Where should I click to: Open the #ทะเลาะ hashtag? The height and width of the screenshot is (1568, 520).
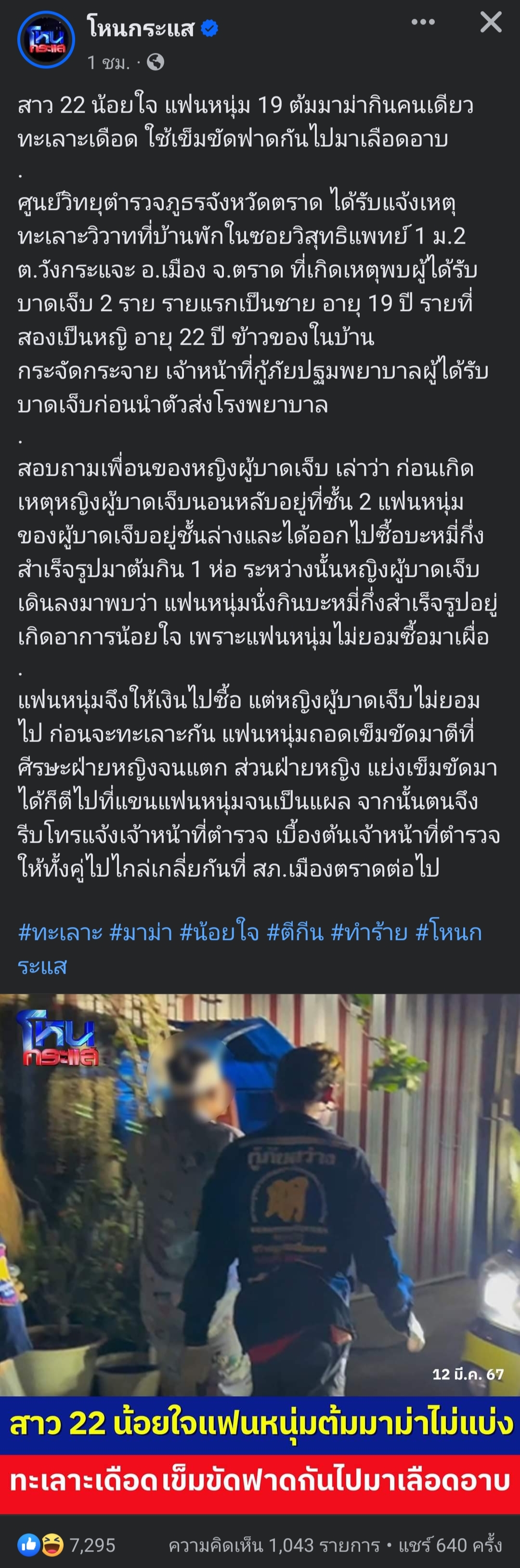(60, 932)
